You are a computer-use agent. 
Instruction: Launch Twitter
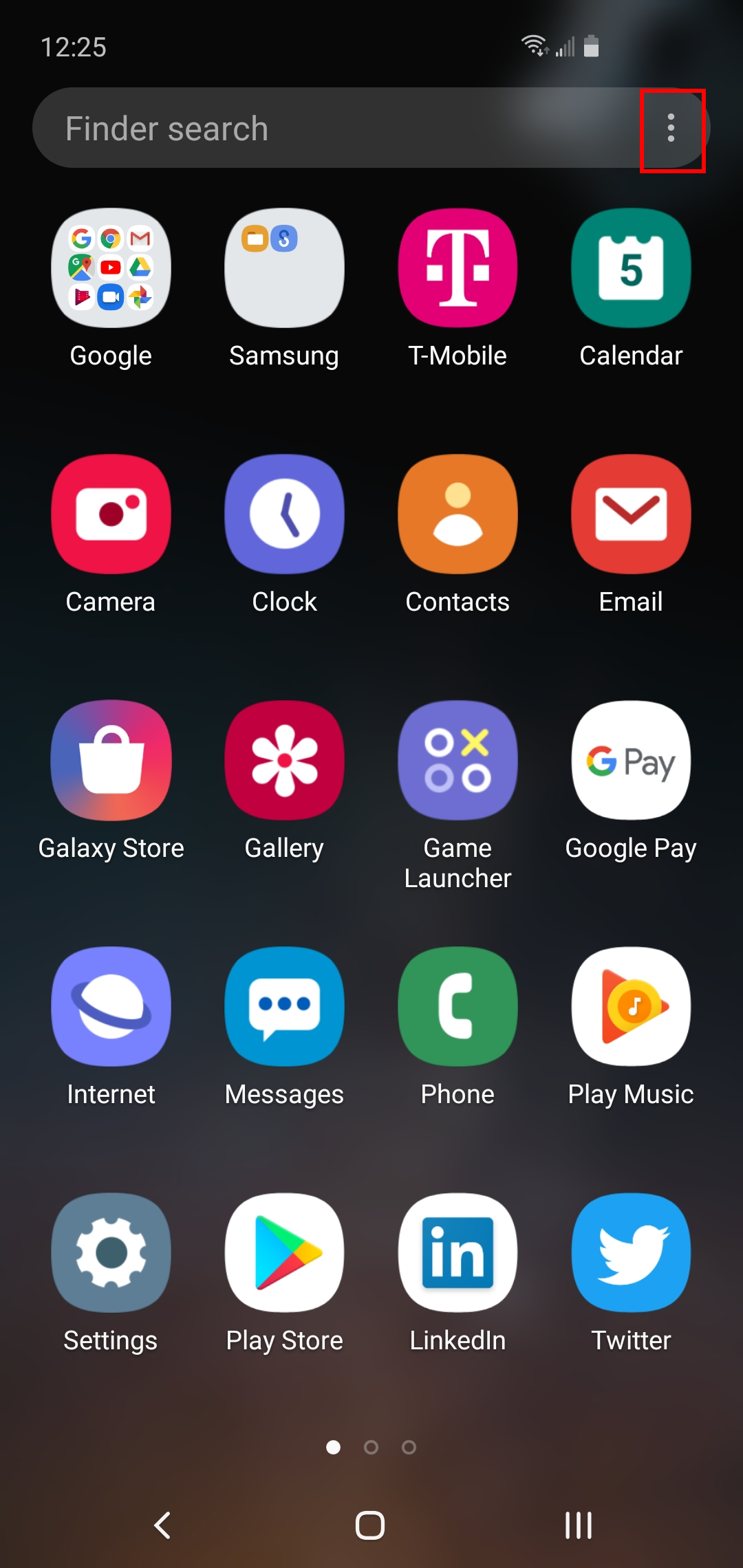(631, 1252)
